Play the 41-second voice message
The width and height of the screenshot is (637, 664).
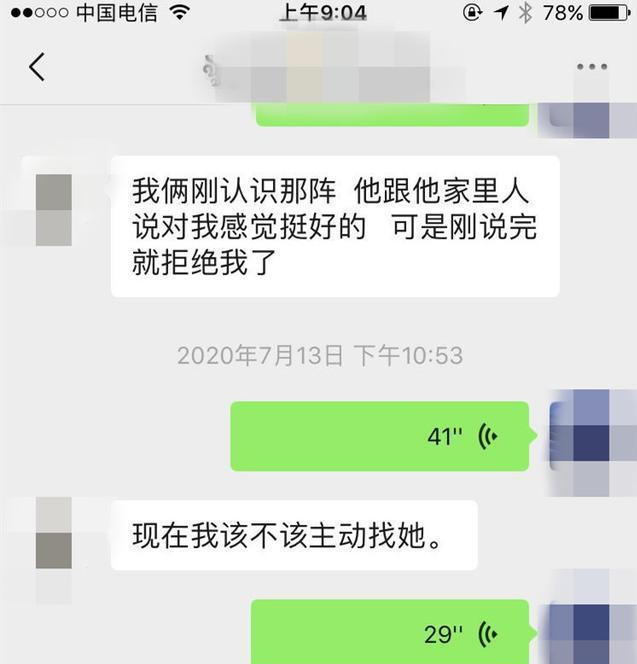pos(380,437)
